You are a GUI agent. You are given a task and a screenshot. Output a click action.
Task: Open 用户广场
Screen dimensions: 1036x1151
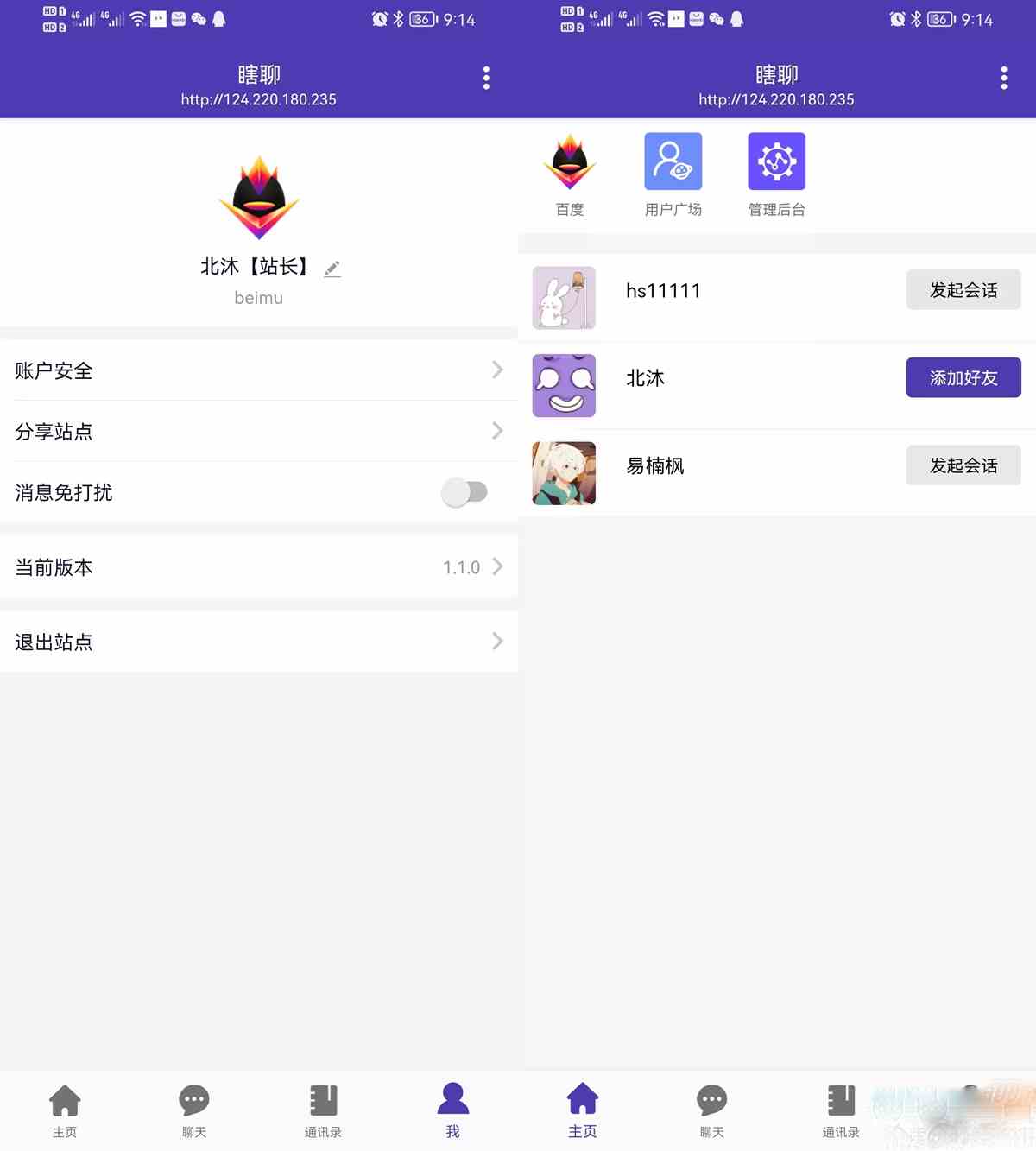point(673,174)
